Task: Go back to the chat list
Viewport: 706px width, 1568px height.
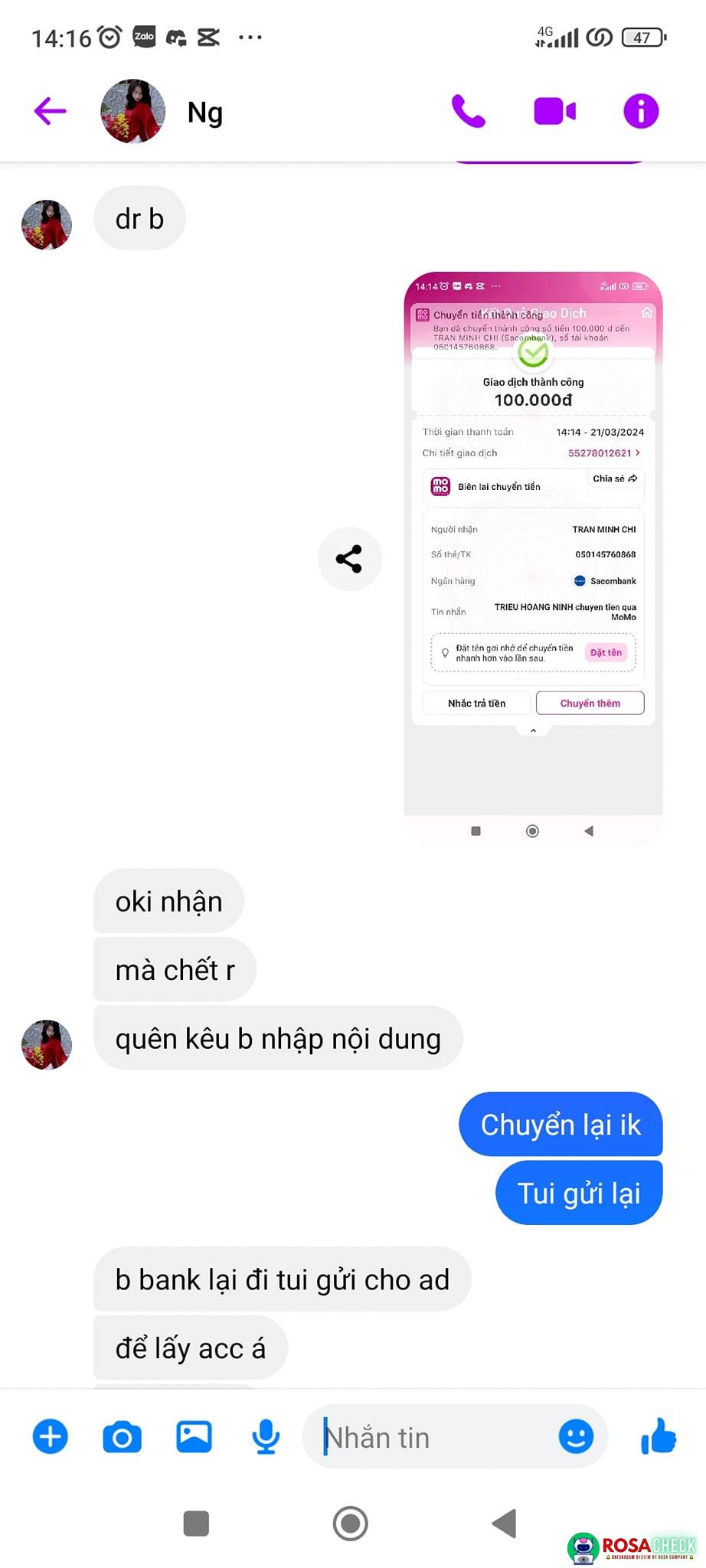Action: pos(51,111)
